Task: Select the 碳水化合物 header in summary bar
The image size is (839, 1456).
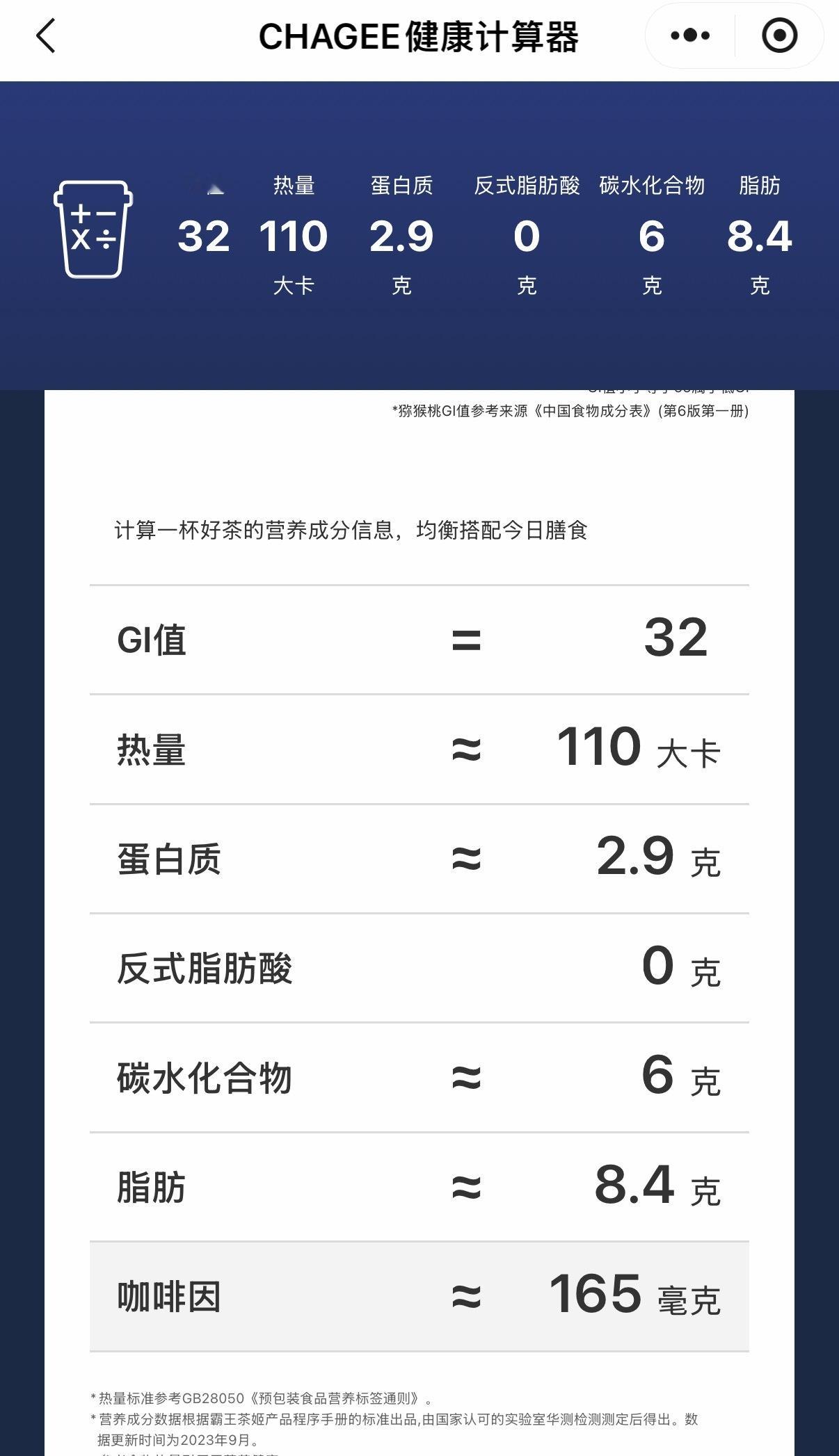Action: [650, 186]
